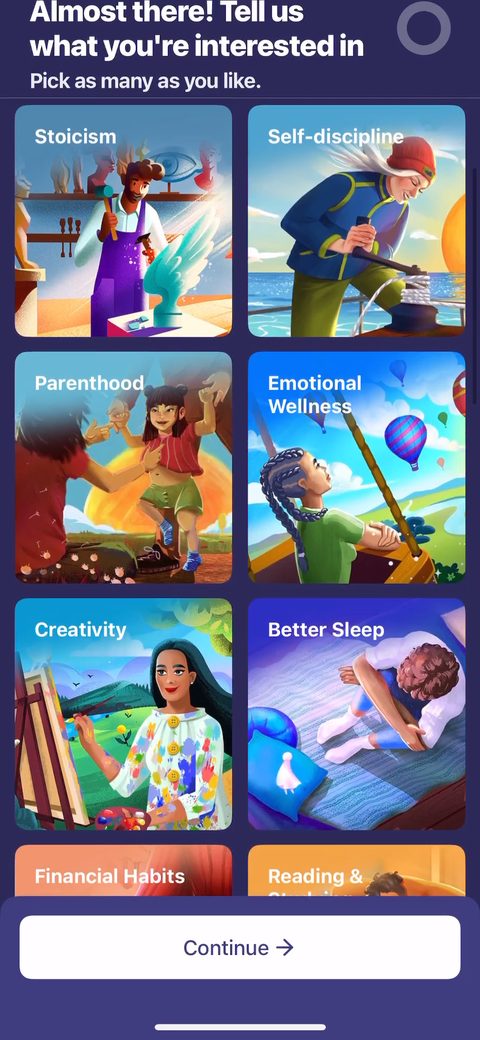Image resolution: width=480 pixels, height=1040 pixels.
Task: Select Emotional Wellness as an interest
Action: [x=357, y=468]
